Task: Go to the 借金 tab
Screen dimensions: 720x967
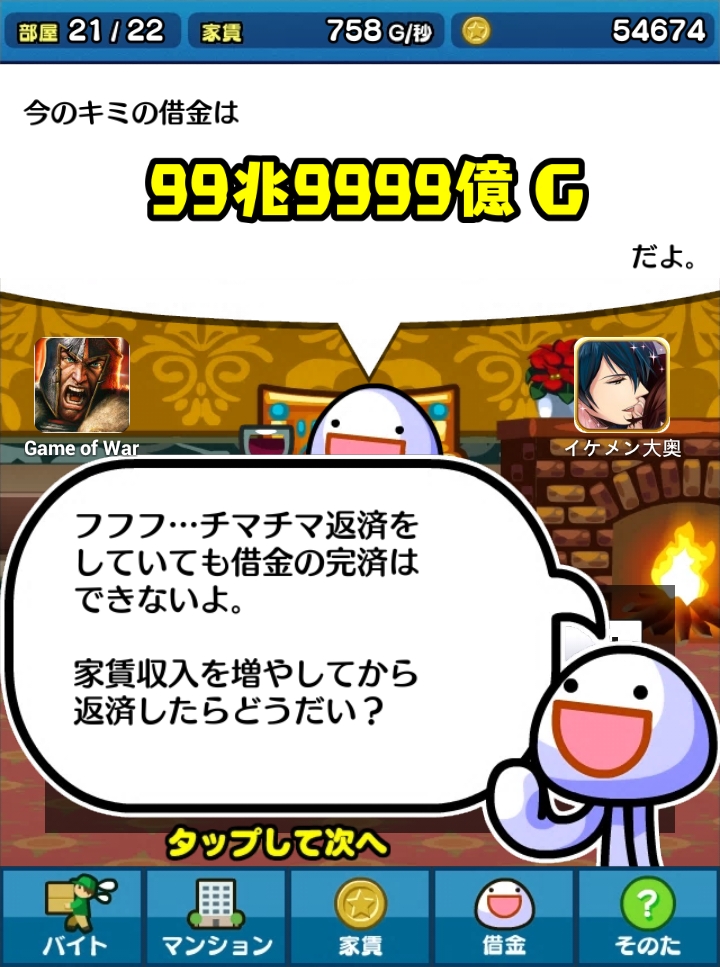Action: pos(503,918)
